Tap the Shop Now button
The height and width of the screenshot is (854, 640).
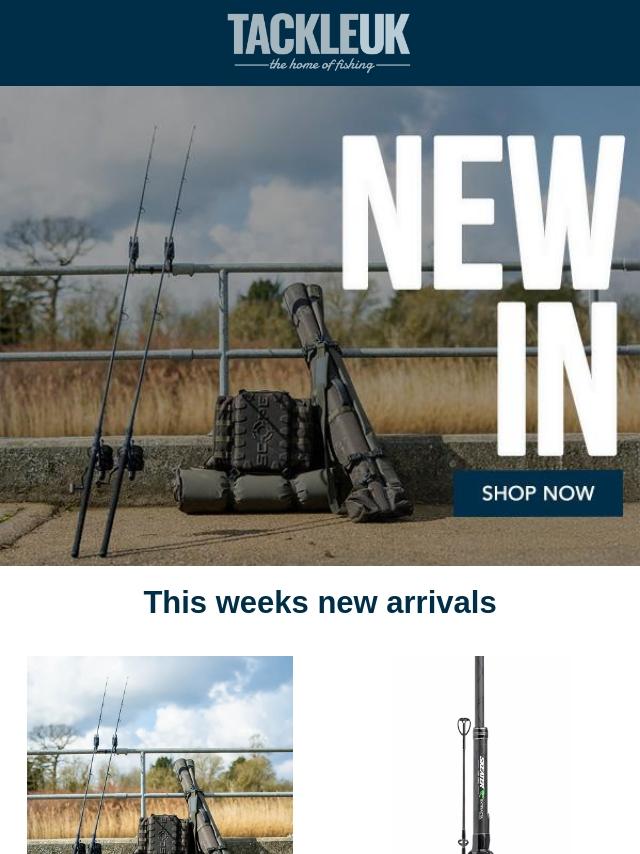click(x=538, y=493)
